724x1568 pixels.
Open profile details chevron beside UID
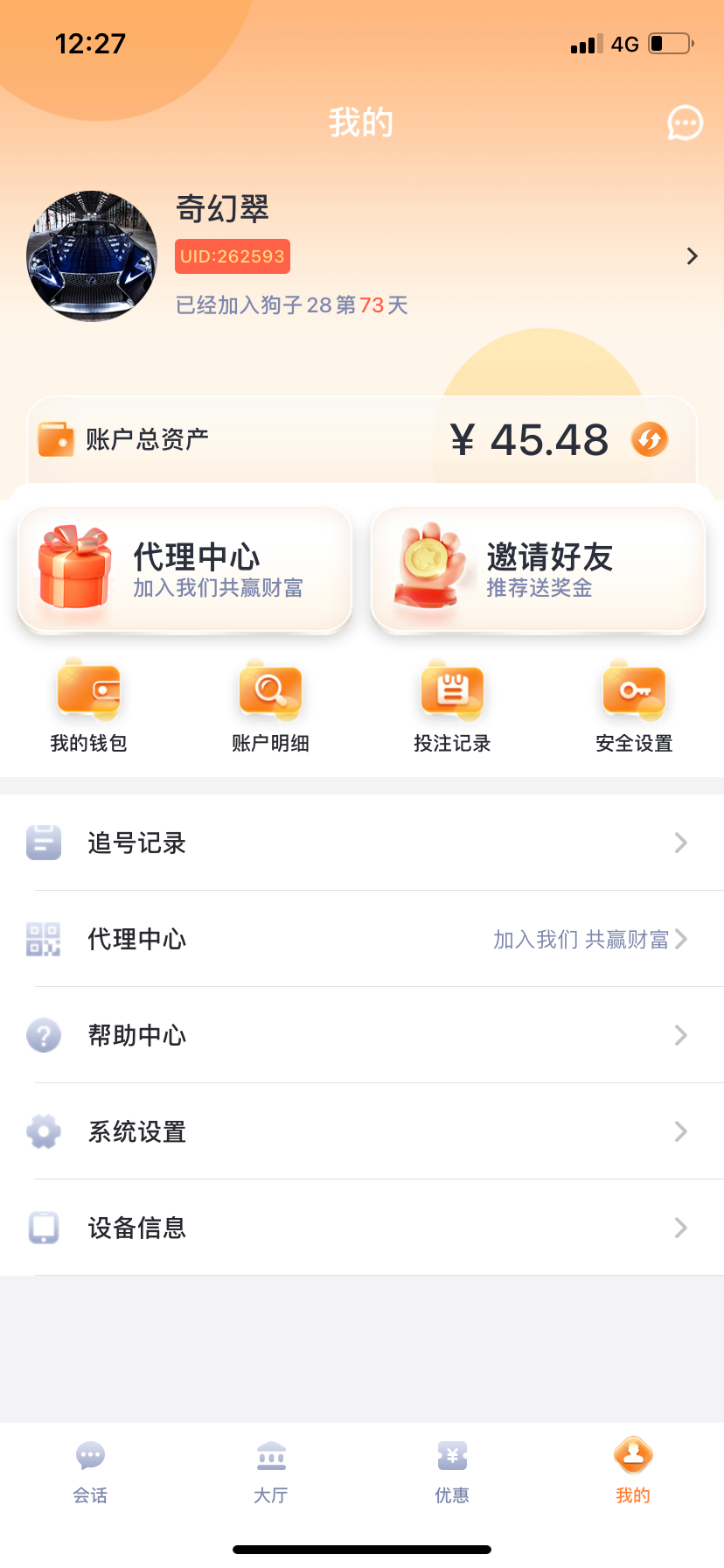click(x=693, y=255)
